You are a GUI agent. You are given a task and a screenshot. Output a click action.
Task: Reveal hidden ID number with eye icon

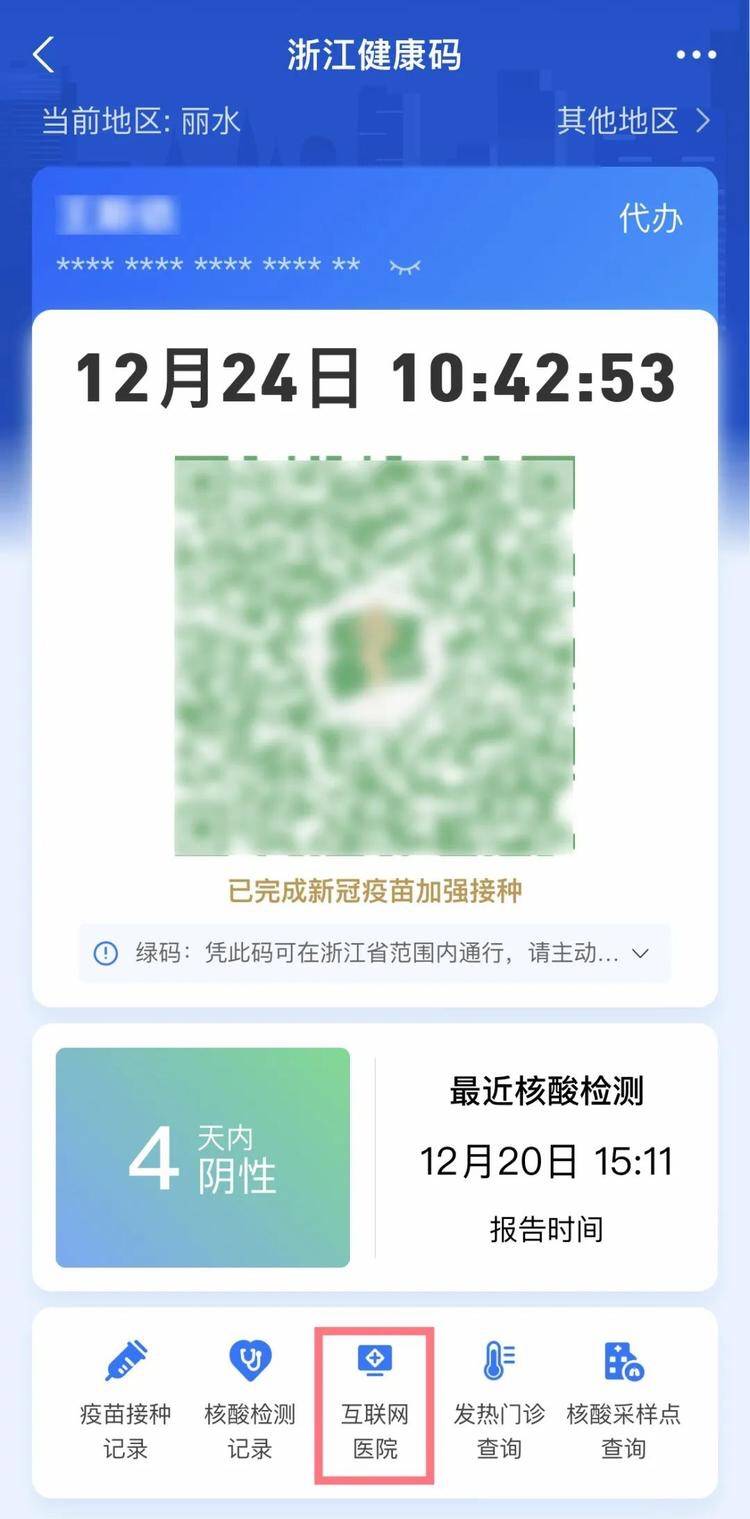(x=405, y=267)
